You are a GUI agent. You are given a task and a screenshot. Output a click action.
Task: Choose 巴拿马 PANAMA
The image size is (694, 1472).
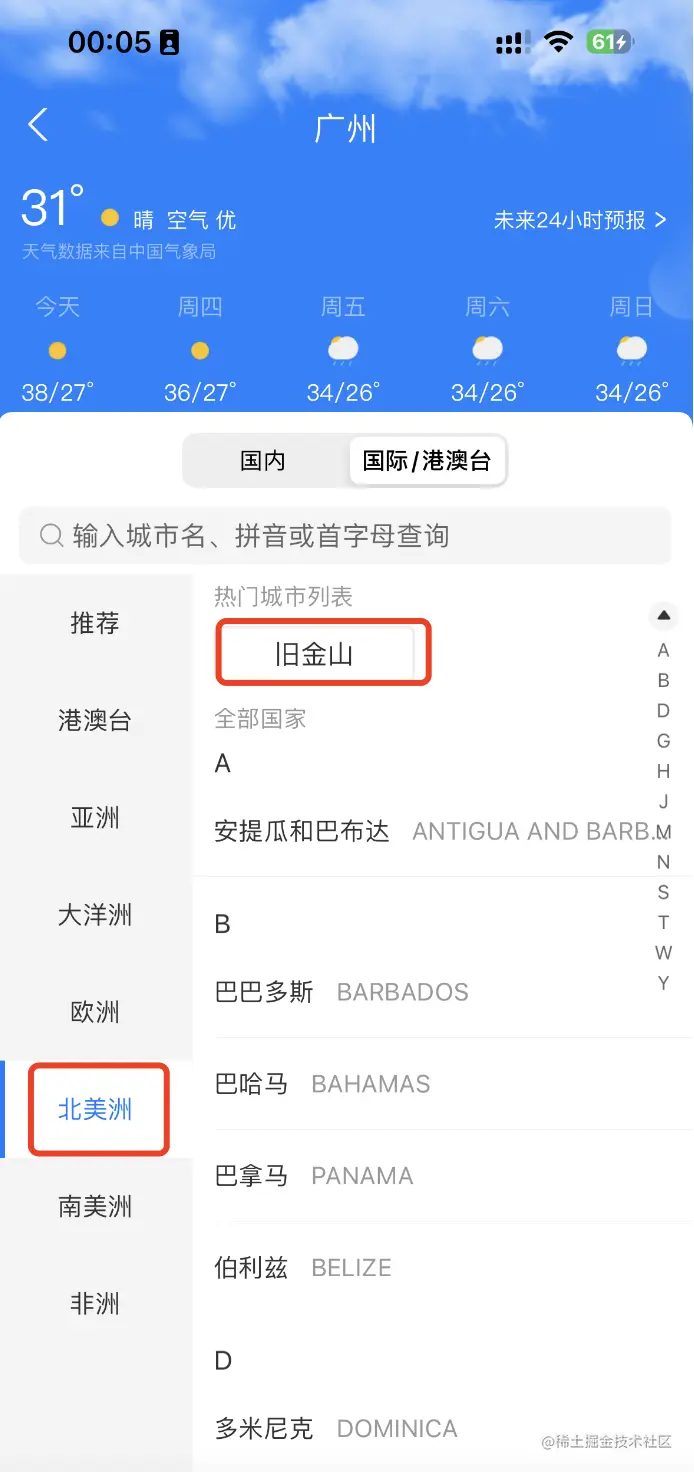(x=314, y=1176)
